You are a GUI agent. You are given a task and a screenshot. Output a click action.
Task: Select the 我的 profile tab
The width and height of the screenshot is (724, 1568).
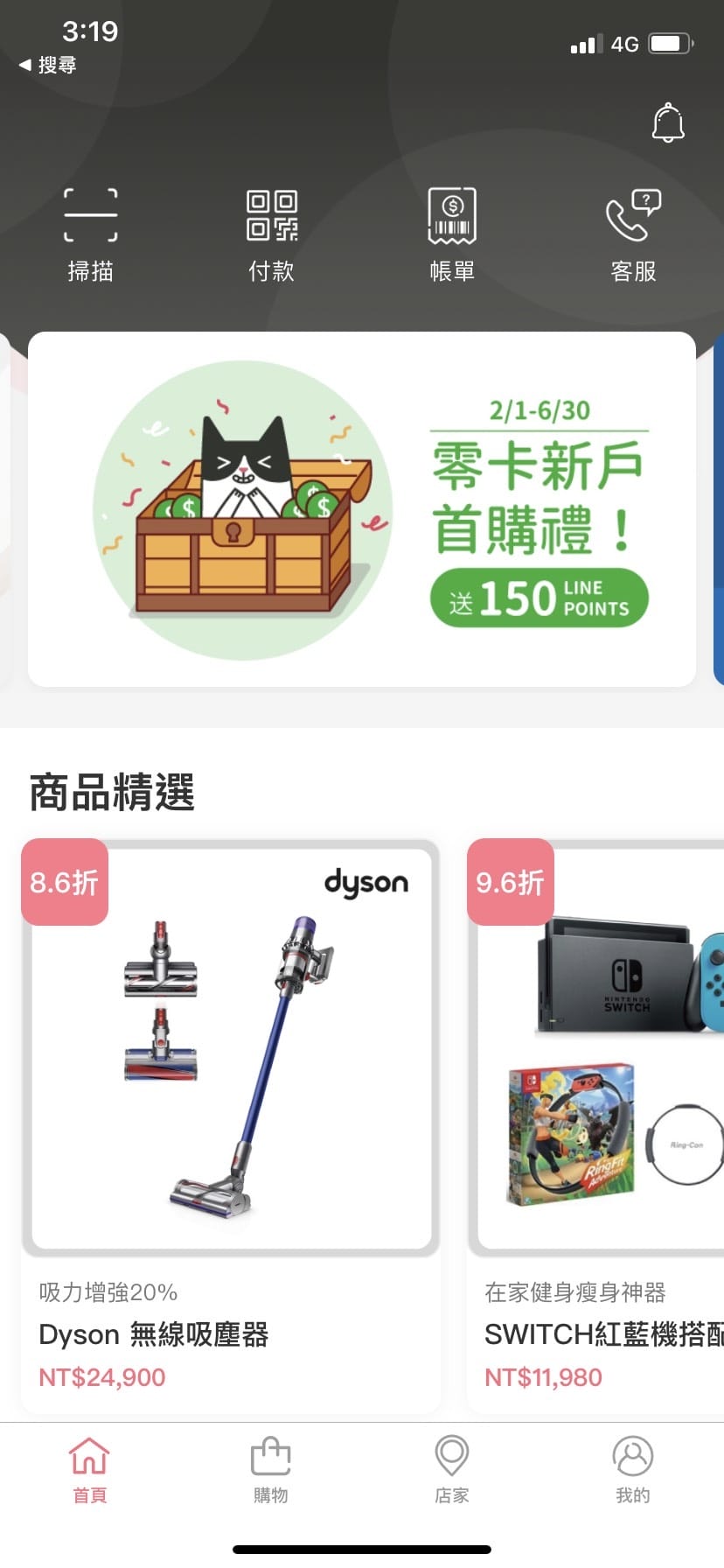633,1468
